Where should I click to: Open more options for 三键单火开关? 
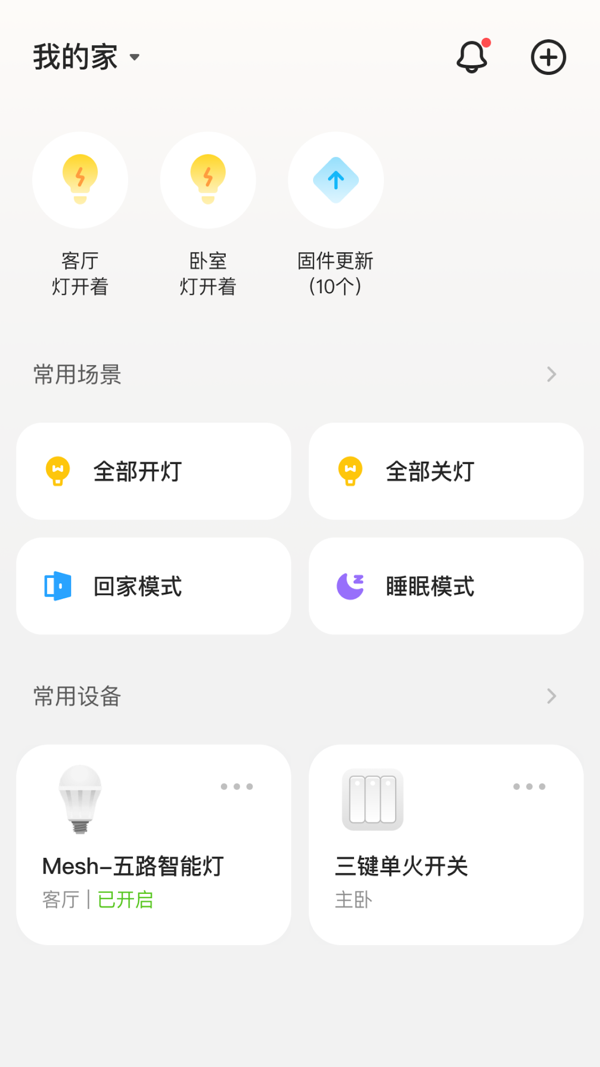click(529, 787)
